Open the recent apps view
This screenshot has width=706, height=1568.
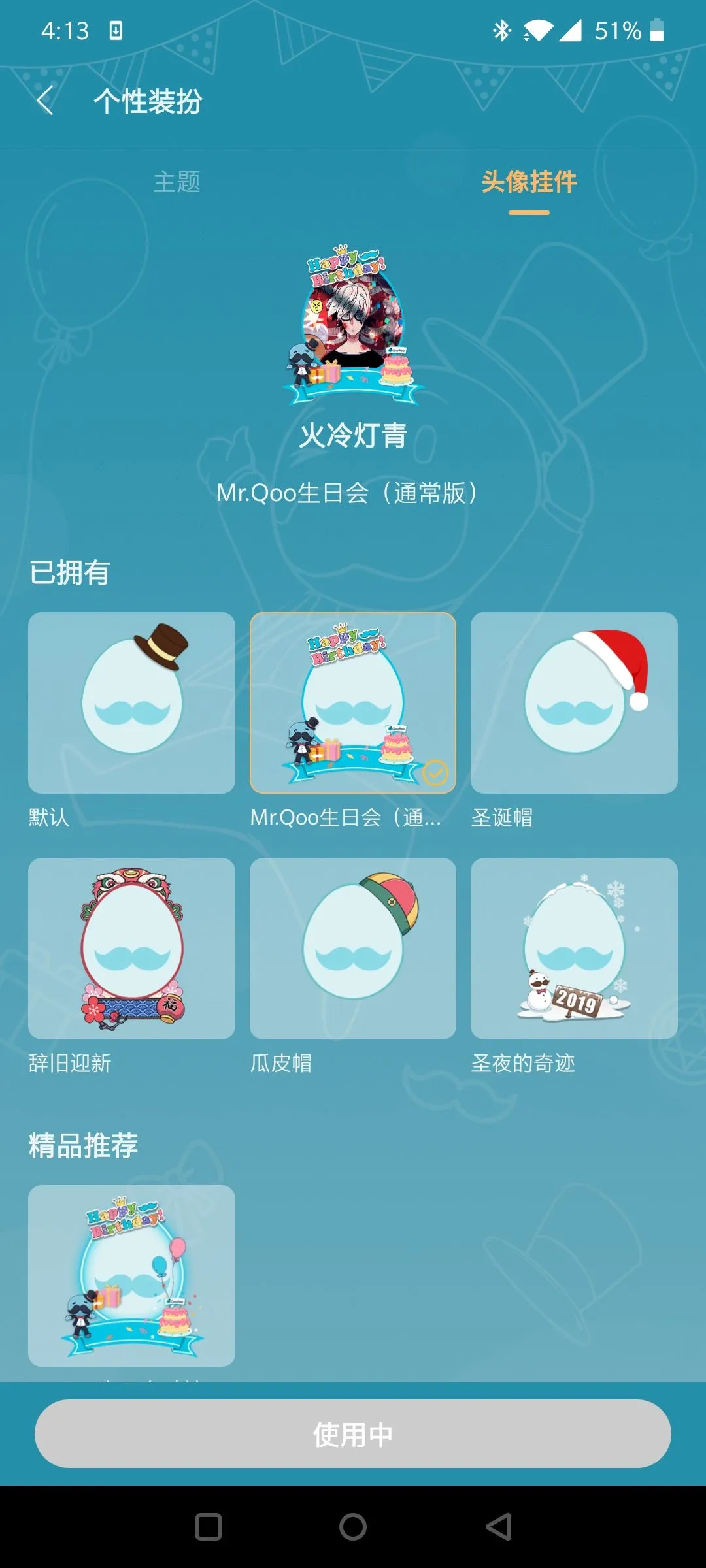pyautogui.click(x=209, y=1527)
